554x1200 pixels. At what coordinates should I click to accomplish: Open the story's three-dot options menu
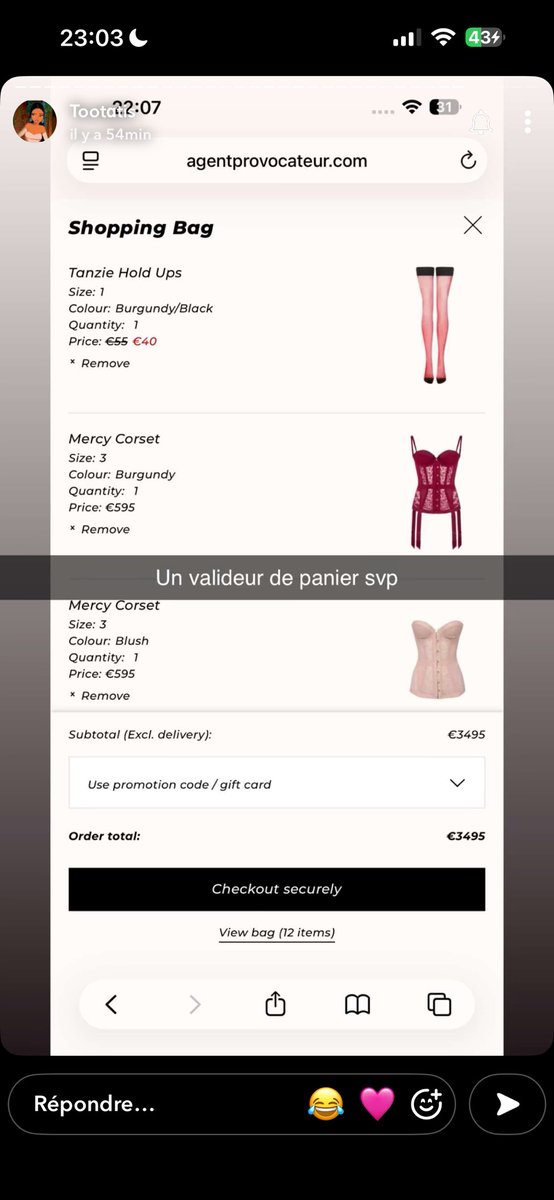(x=528, y=122)
